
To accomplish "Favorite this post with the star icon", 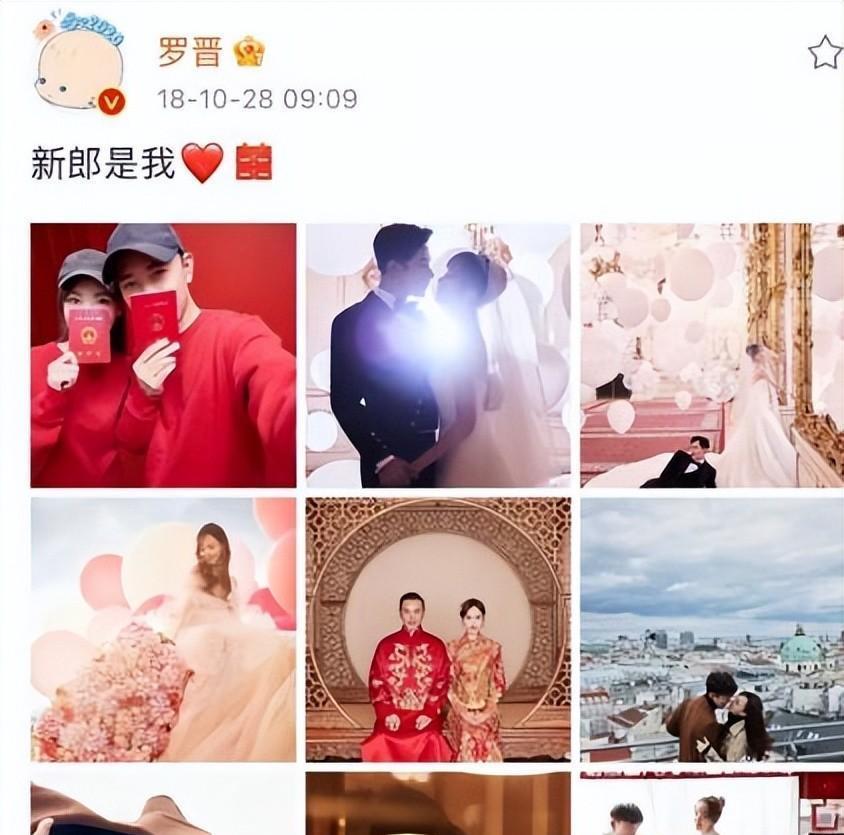I will click(825, 52).
